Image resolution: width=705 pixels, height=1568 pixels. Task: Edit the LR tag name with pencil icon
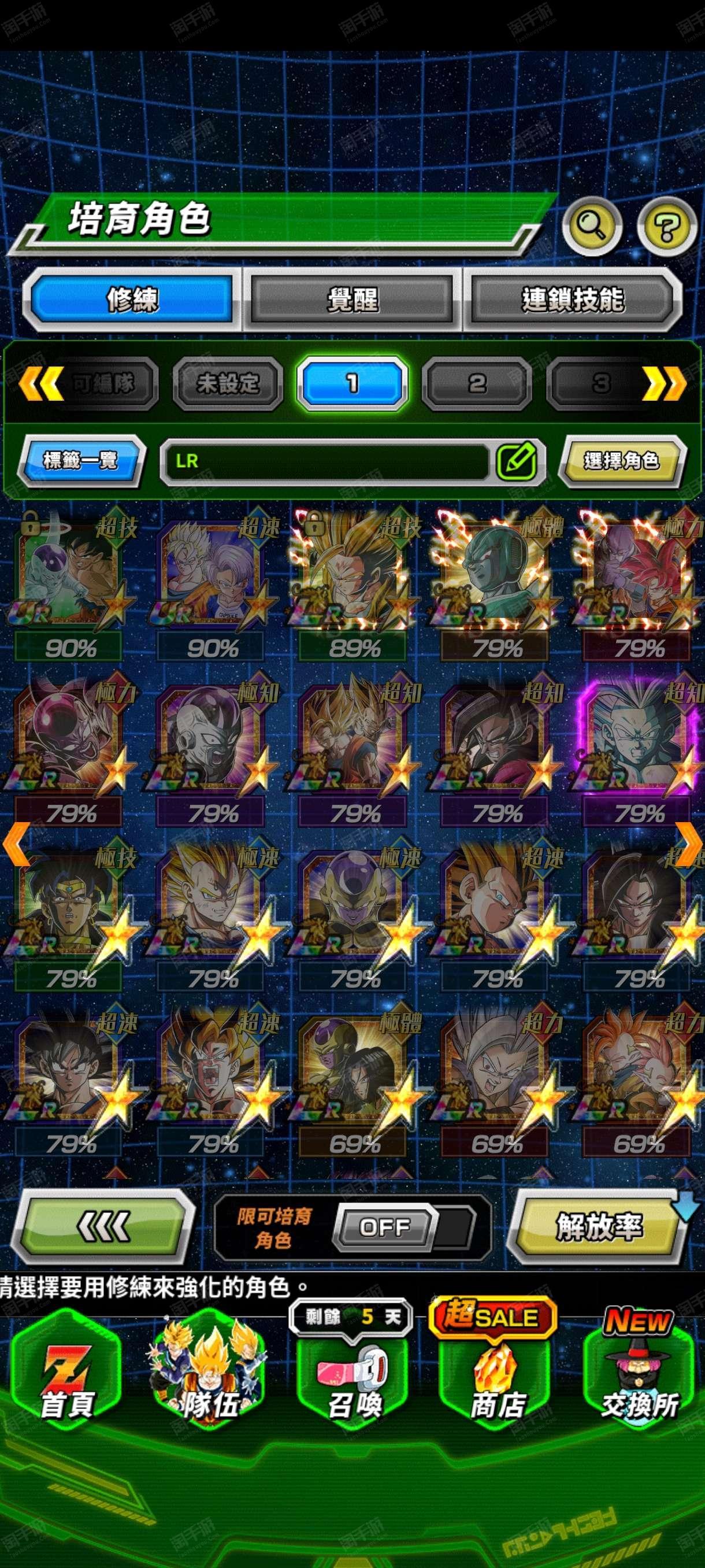[517, 461]
